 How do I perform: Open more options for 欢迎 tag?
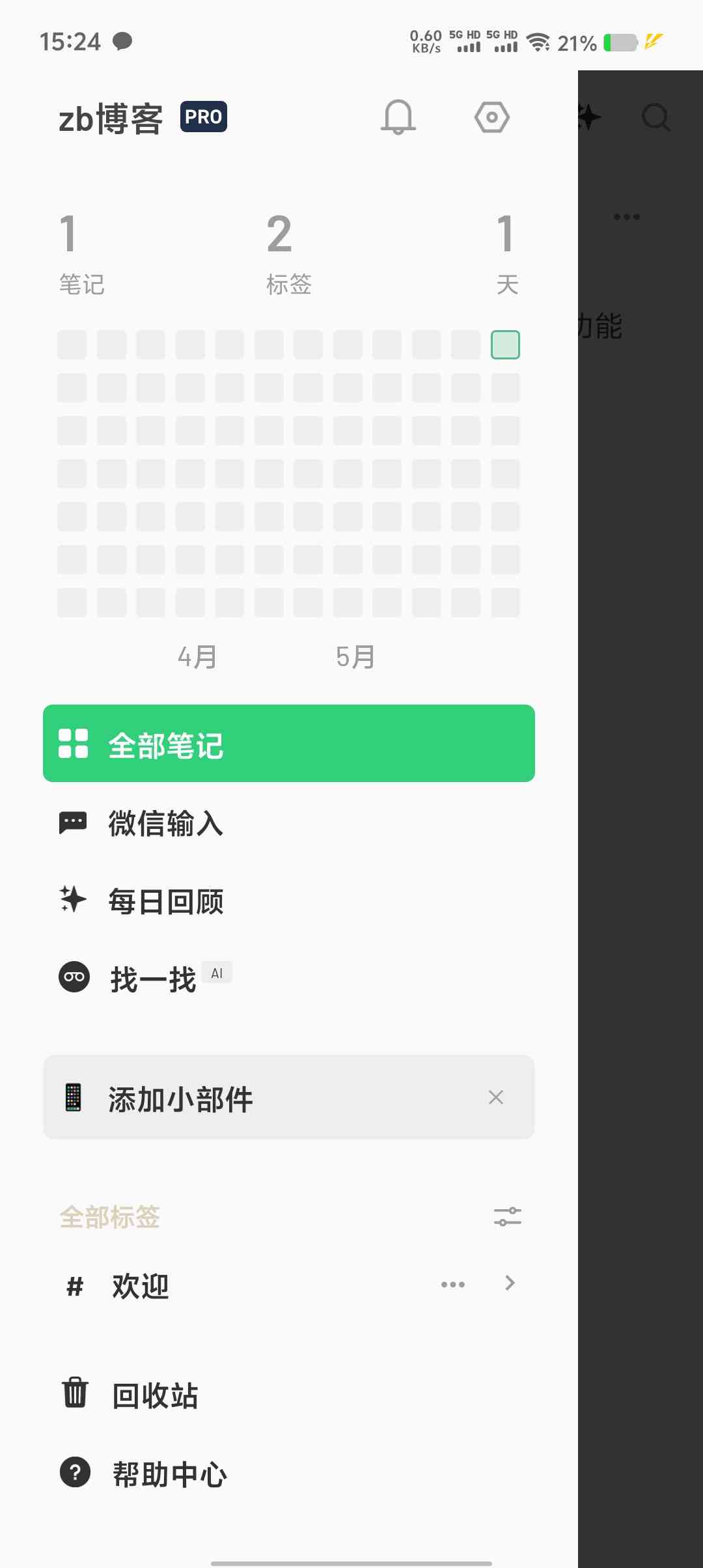[x=453, y=1284]
